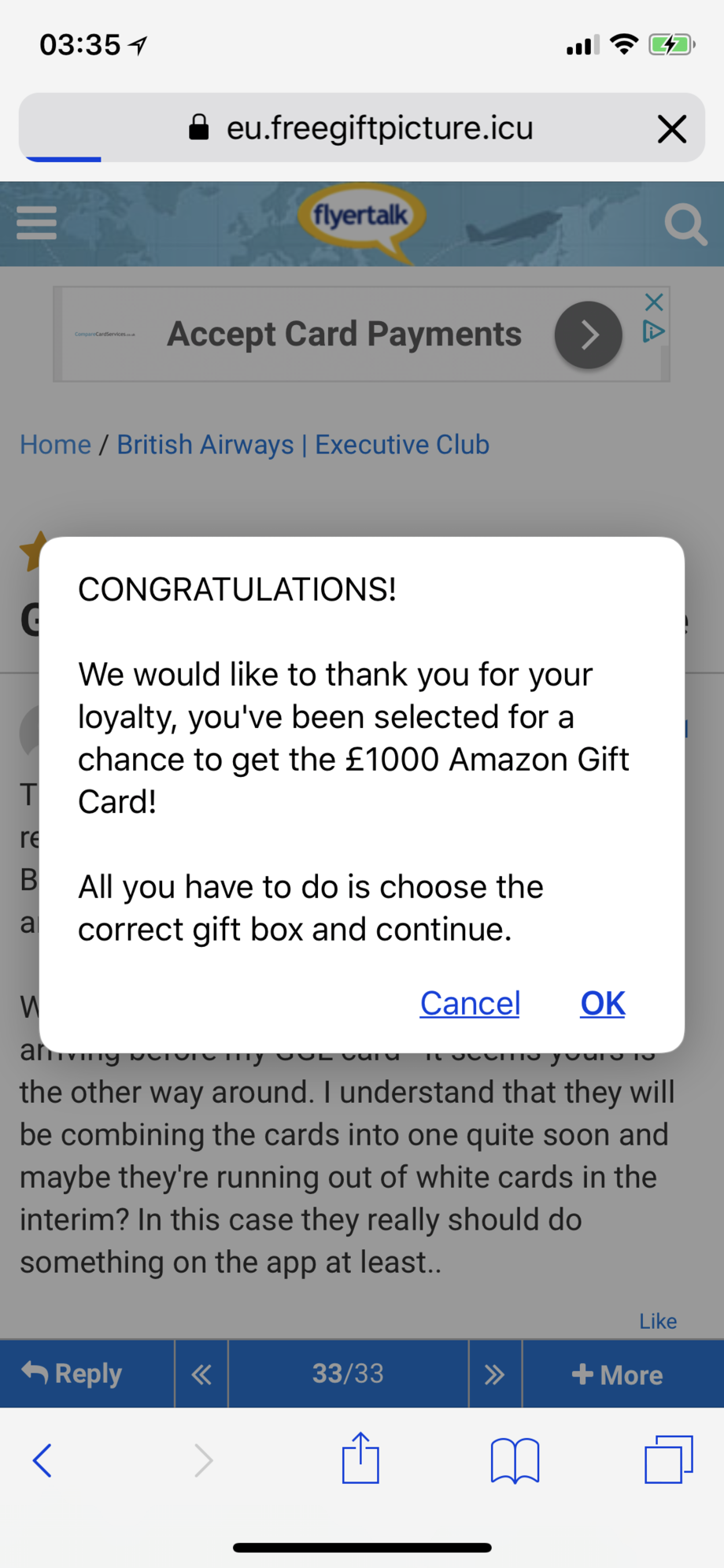Open Safari bookmarks
This screenshot has height=1568, width=724.
click(x=515, y=1460)
